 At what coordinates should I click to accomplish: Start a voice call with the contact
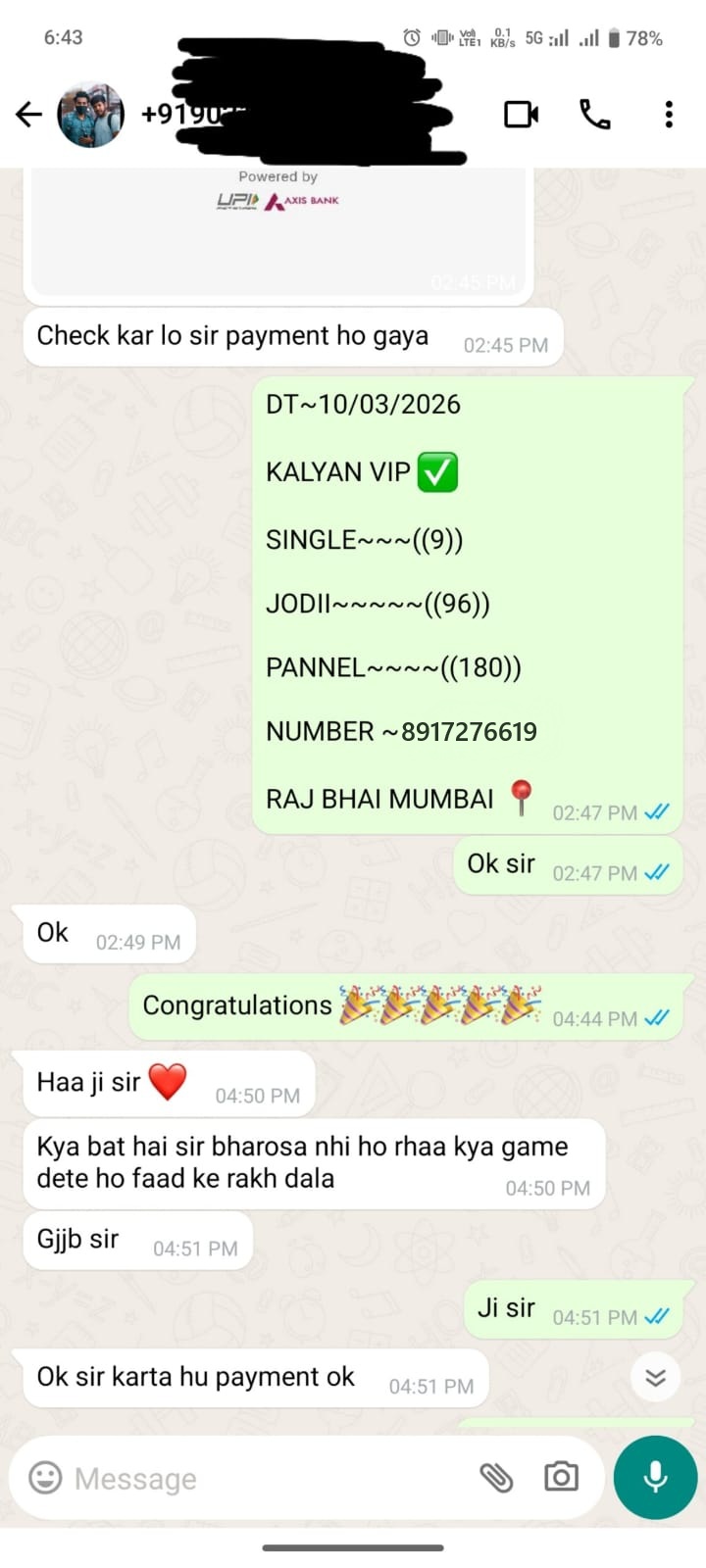point(595,115)
